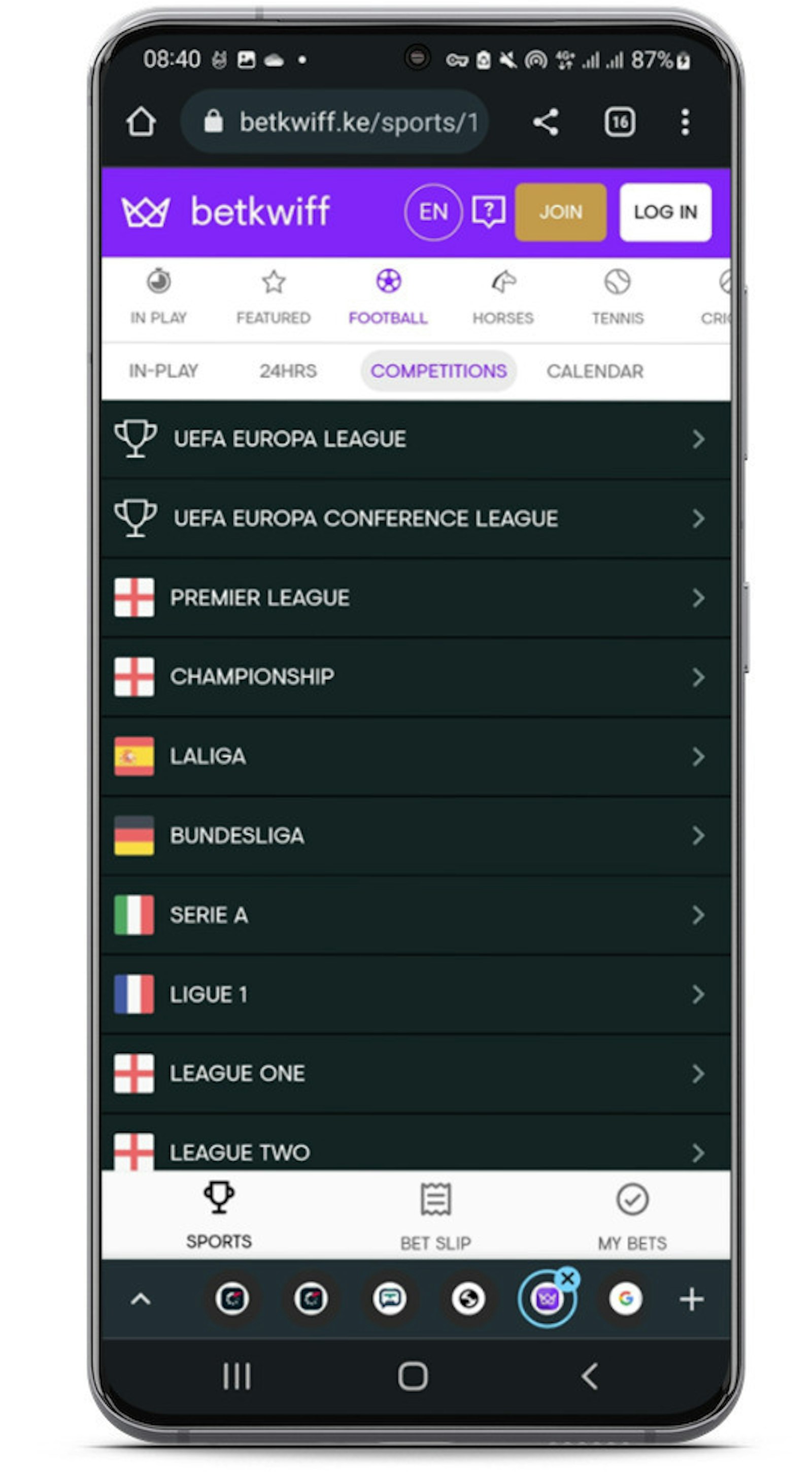Open the Bet Slip icon
Screen dimensions: 812x1472
tap(436, 1198)
